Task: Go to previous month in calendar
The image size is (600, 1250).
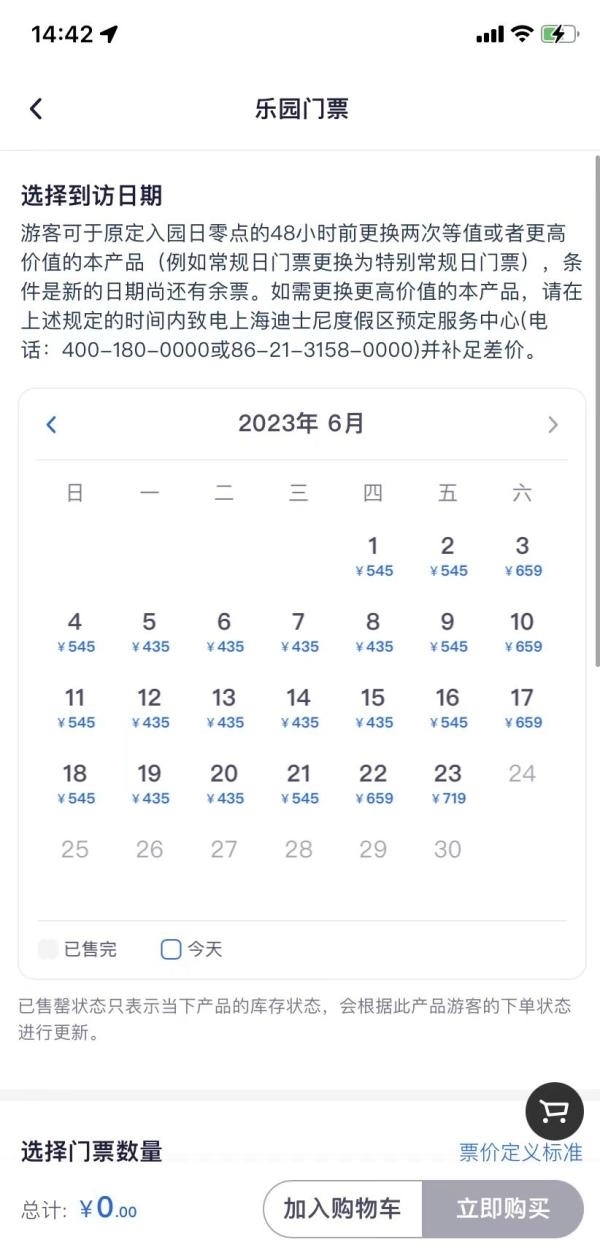Action: point(51,424)
